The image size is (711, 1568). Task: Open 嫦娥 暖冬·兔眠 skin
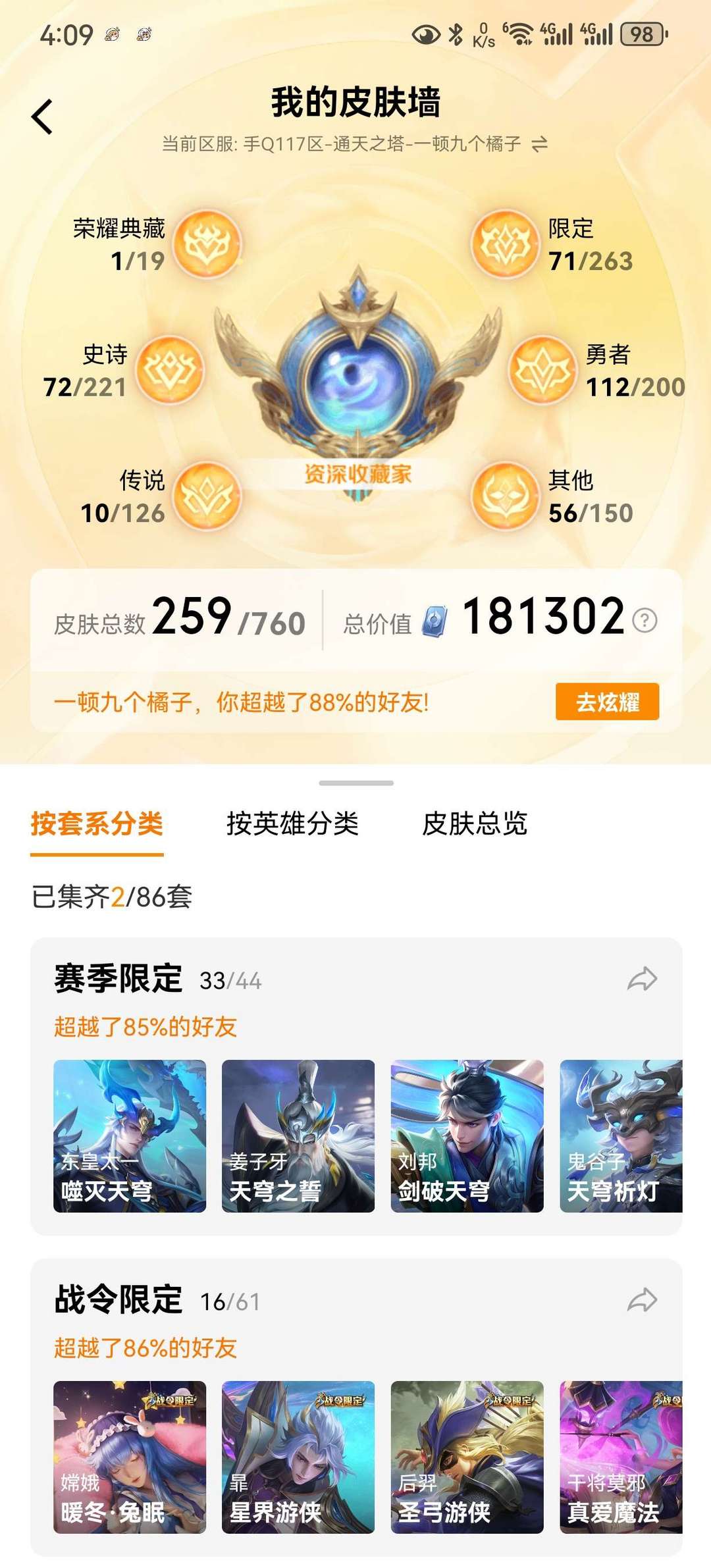[130, 1457]
